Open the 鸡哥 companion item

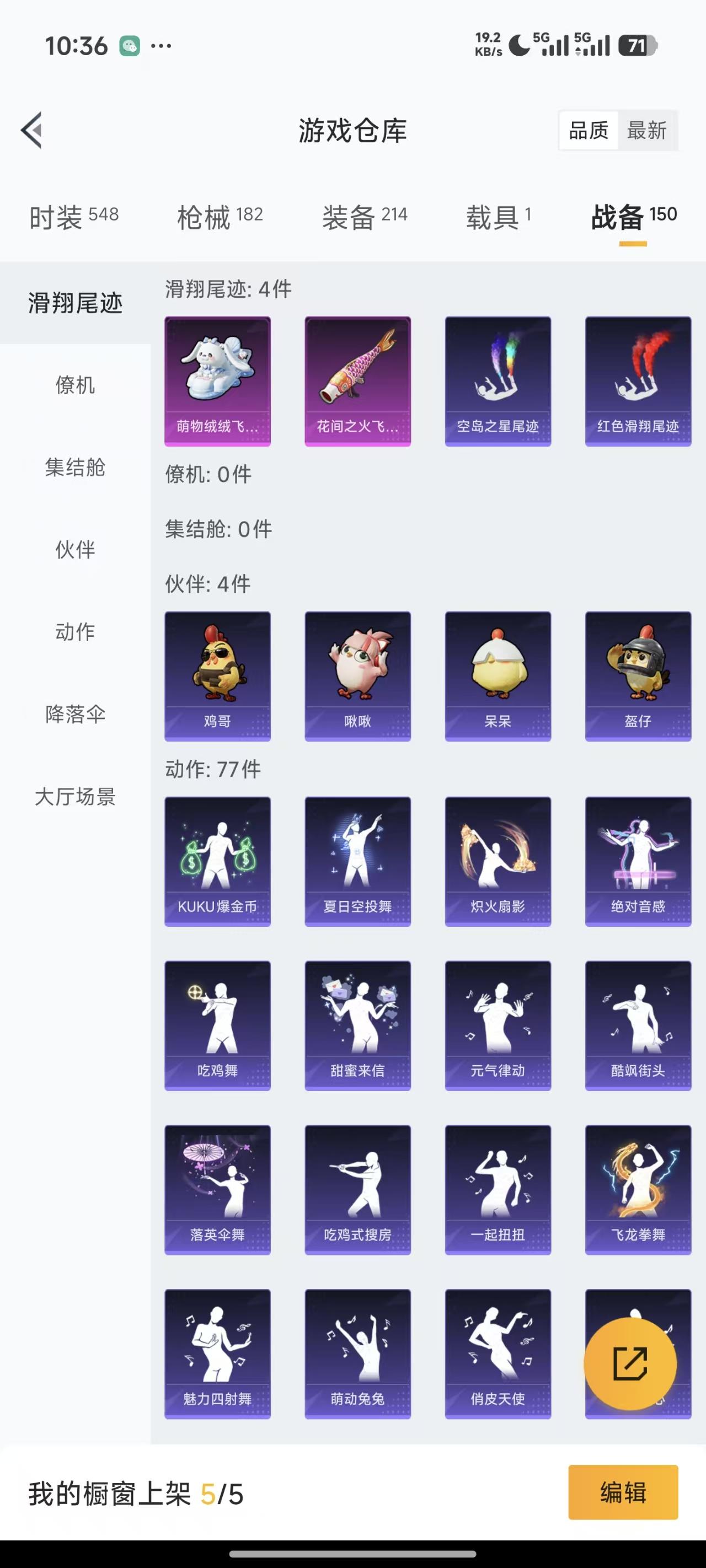pos(217,674)
